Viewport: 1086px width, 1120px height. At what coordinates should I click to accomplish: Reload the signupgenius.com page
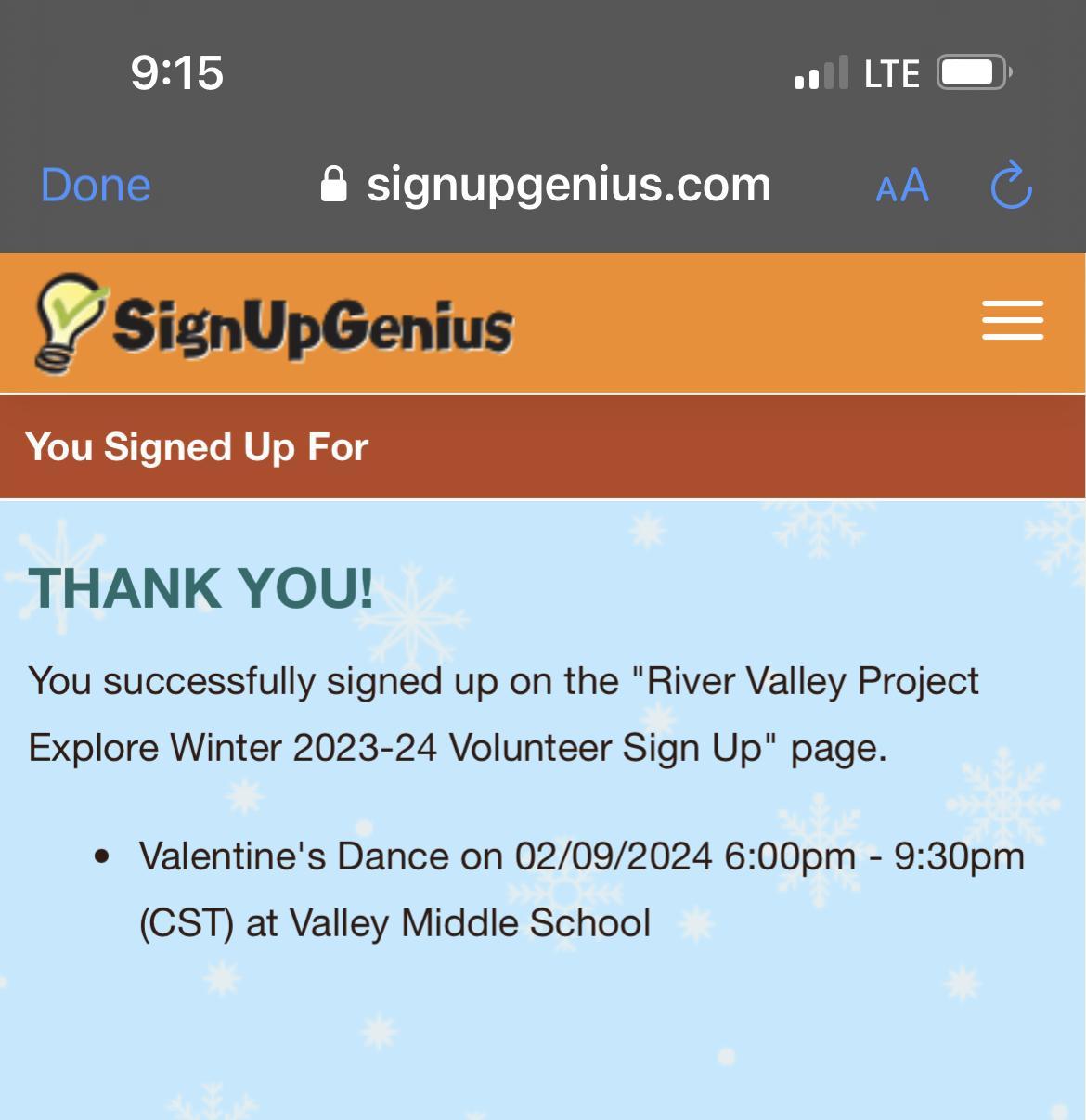pyautogui.click(x=1011, y=186)
